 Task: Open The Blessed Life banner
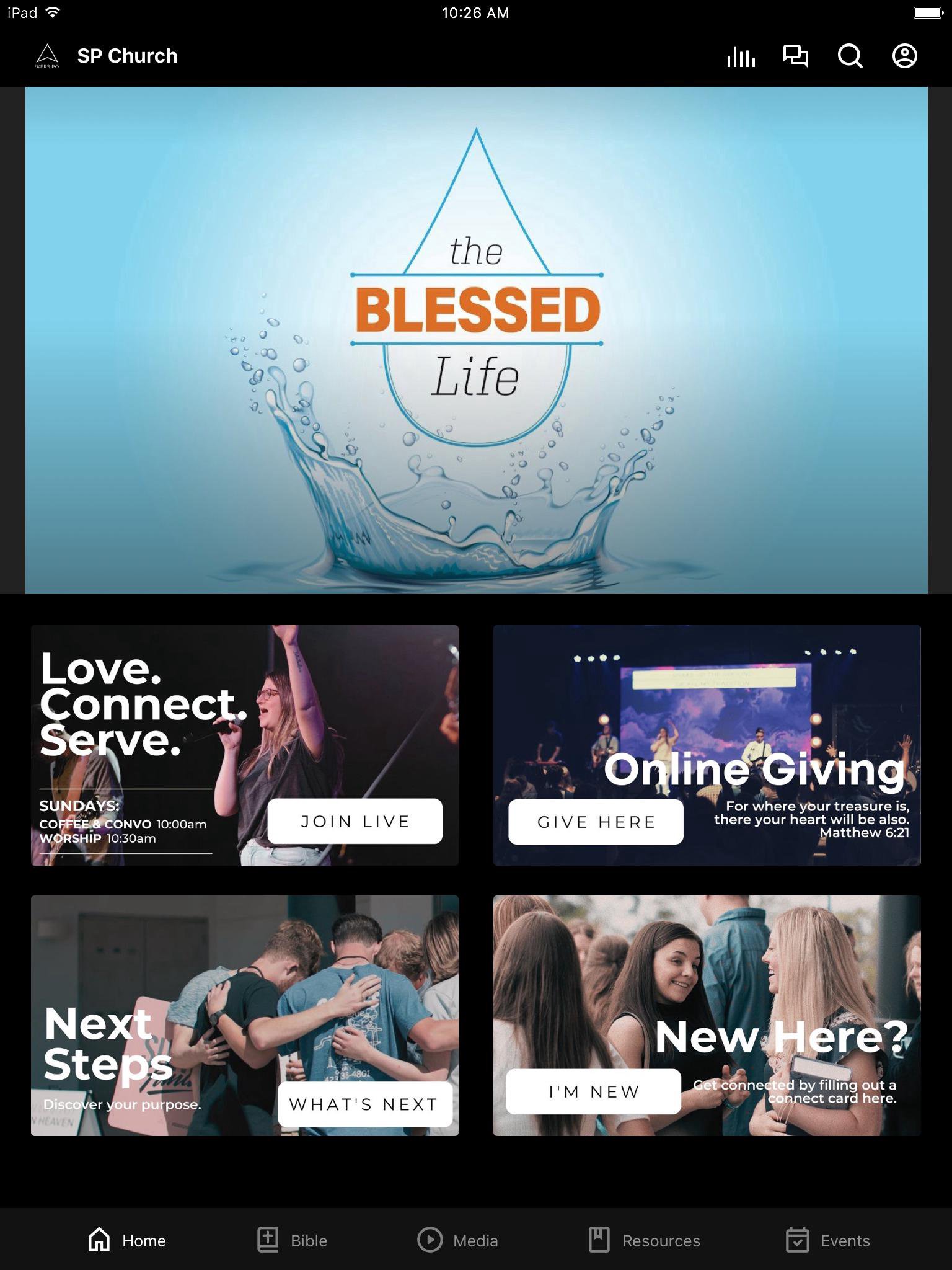(476, 340)
